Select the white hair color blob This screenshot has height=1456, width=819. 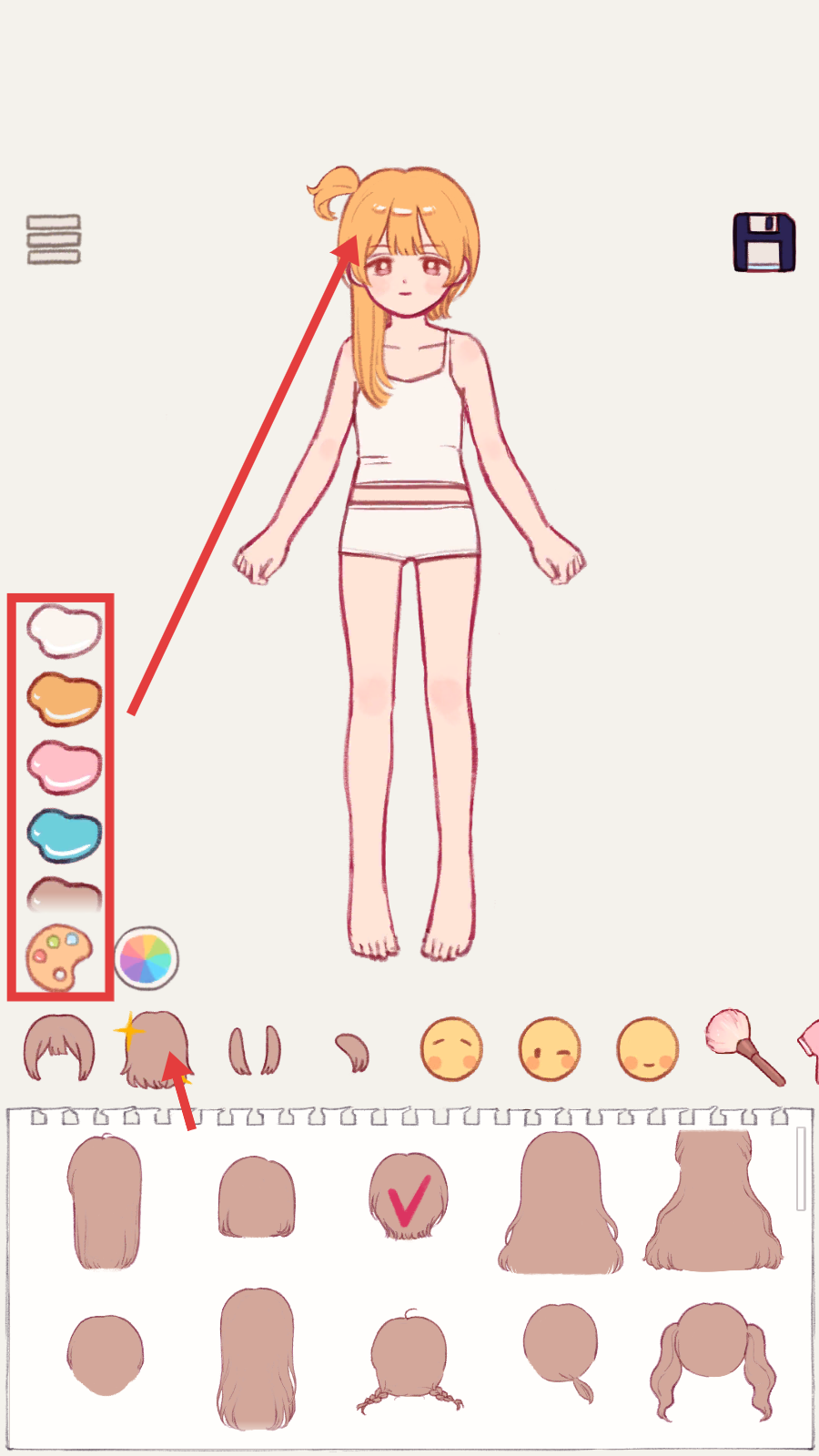point(64,630)
